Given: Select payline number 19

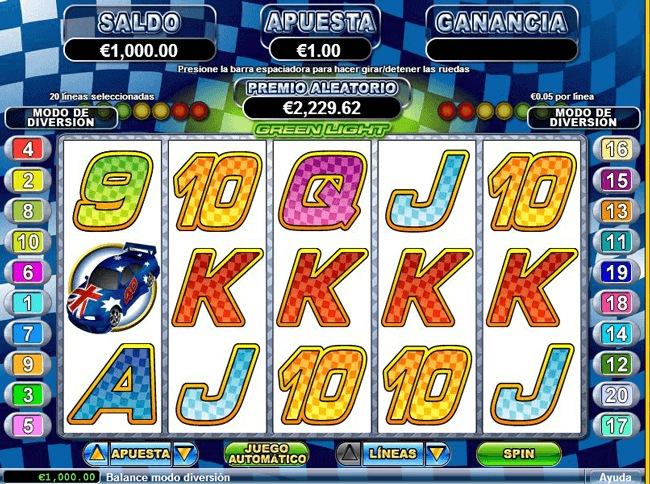Looking at the screenshot, I should pos(618,272).
